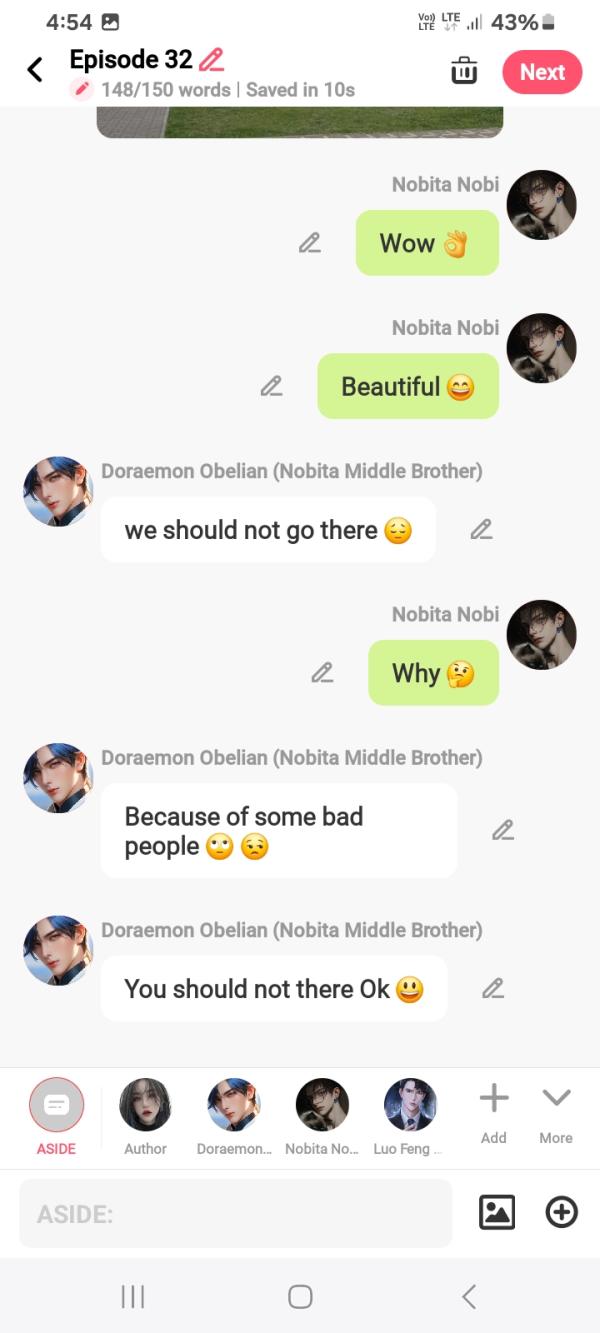Open the circled plus options

coord(561,1213)
